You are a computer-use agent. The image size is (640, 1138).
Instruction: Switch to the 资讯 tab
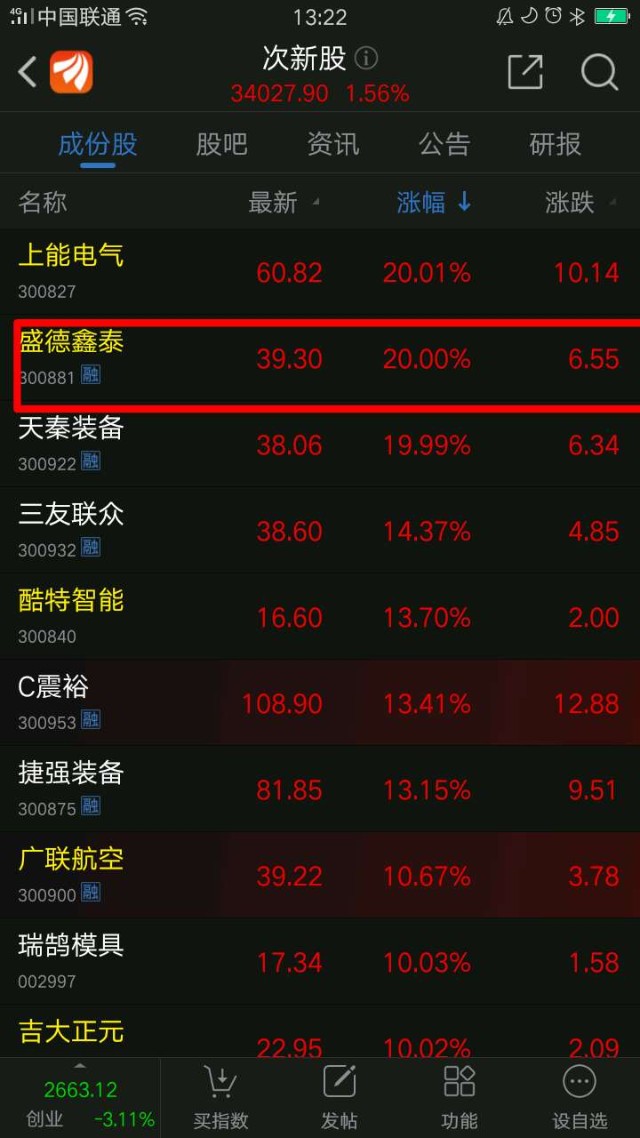pyautogui.click(x=332, y=145)
